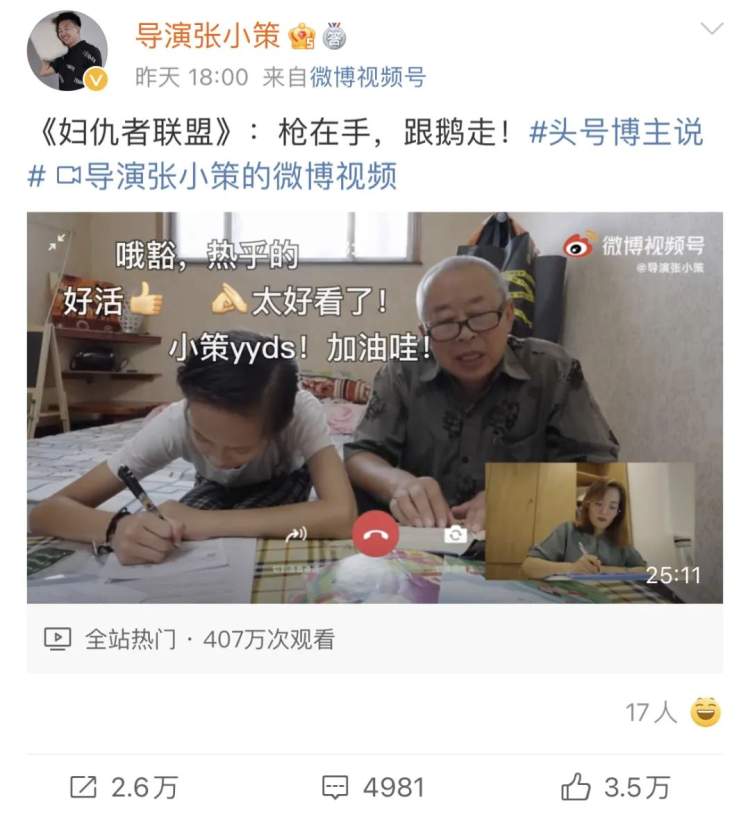Like the post with 3.5万 likes
750x819 pixels.
coord(615,787)
